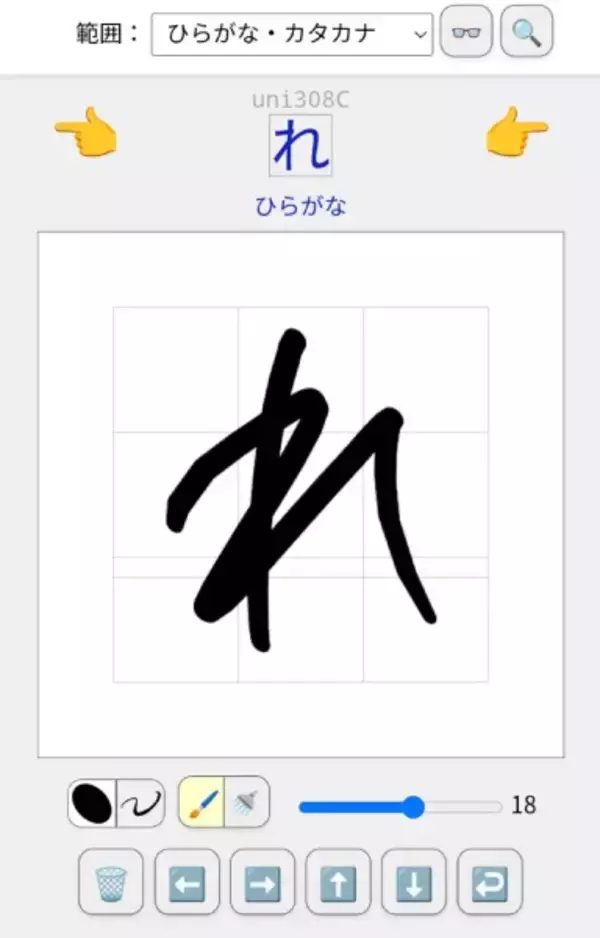Tap the れ character box
The image size is (600, 938).
300,146
